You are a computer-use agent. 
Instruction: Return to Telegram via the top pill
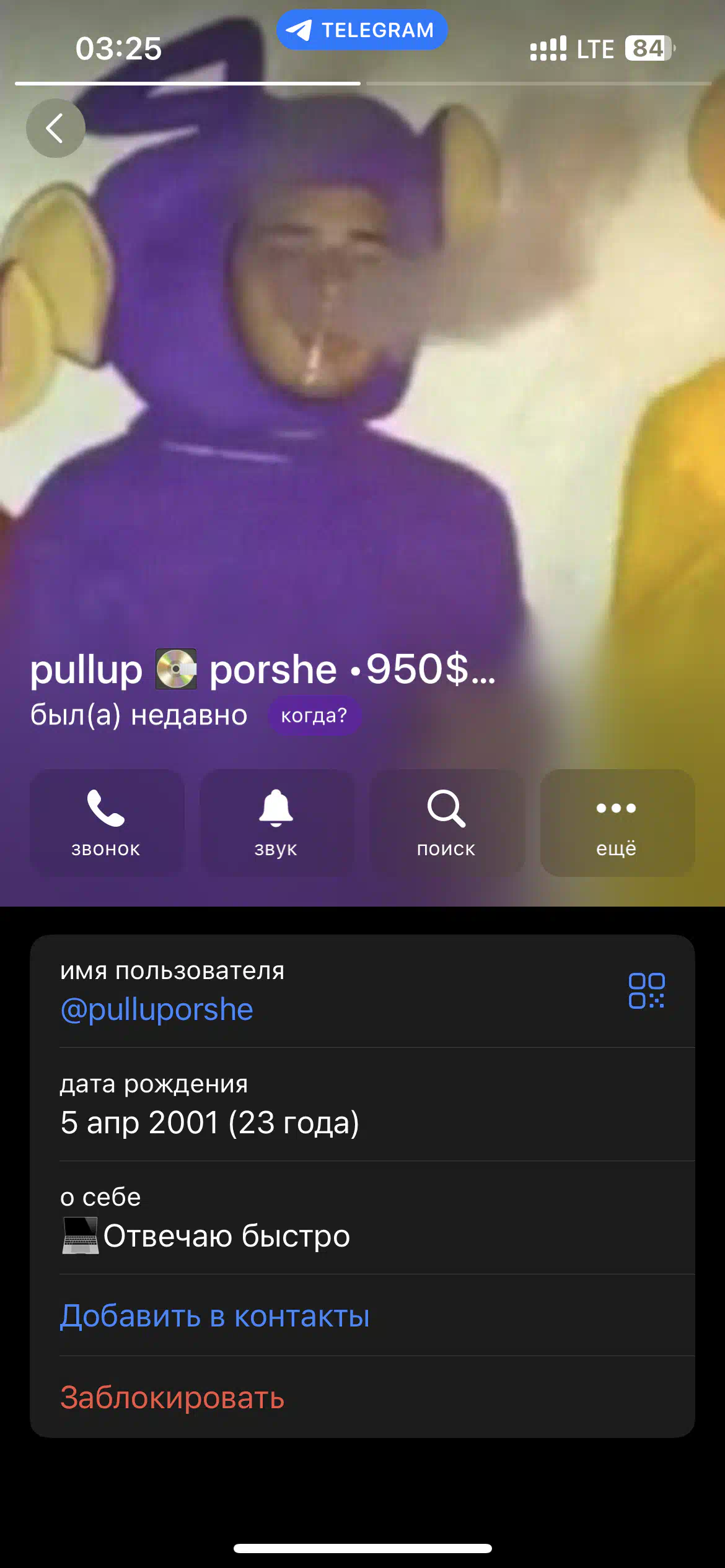tap(362, 30)
